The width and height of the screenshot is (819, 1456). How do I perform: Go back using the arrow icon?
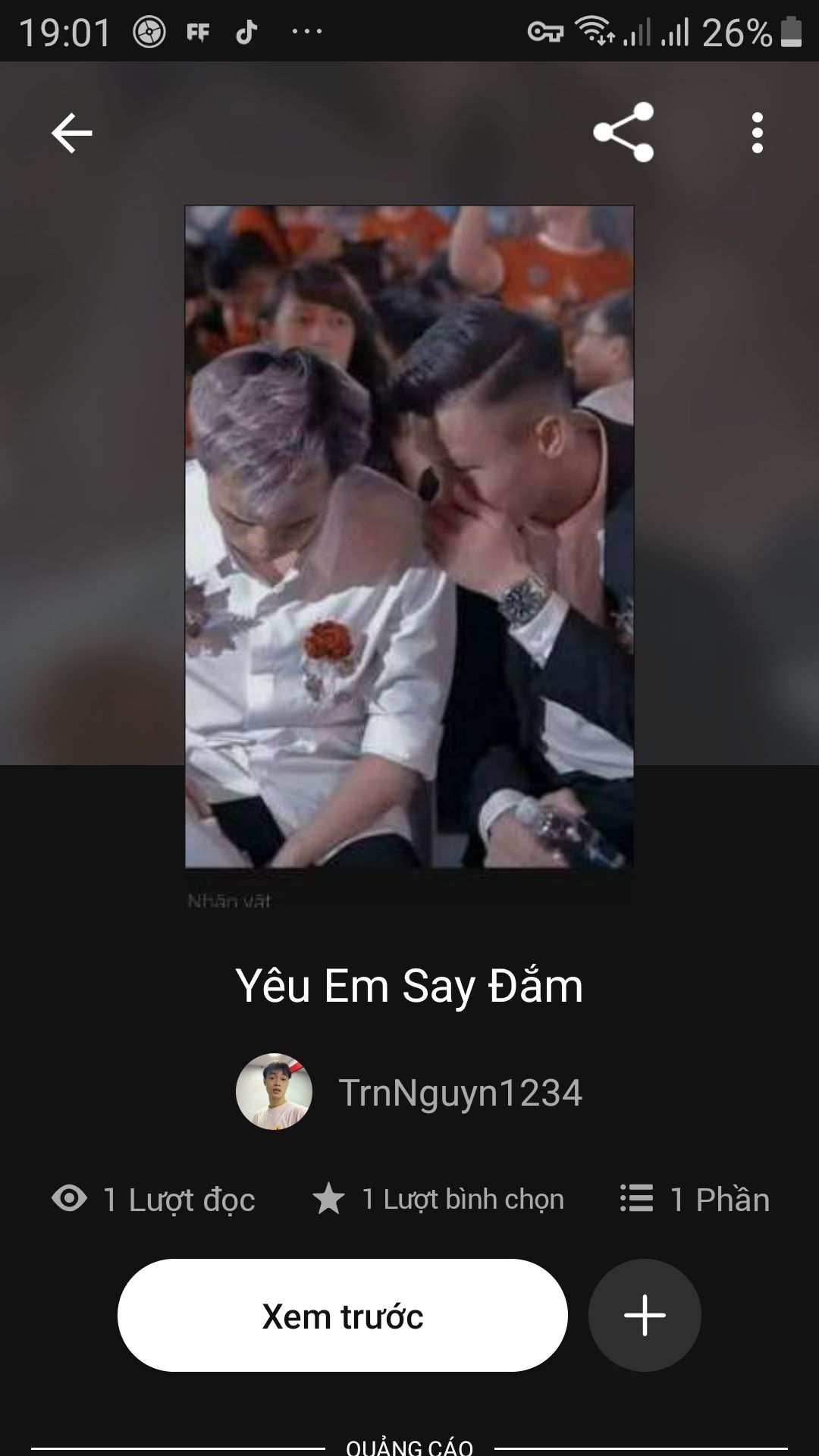(x=72, y=133)
